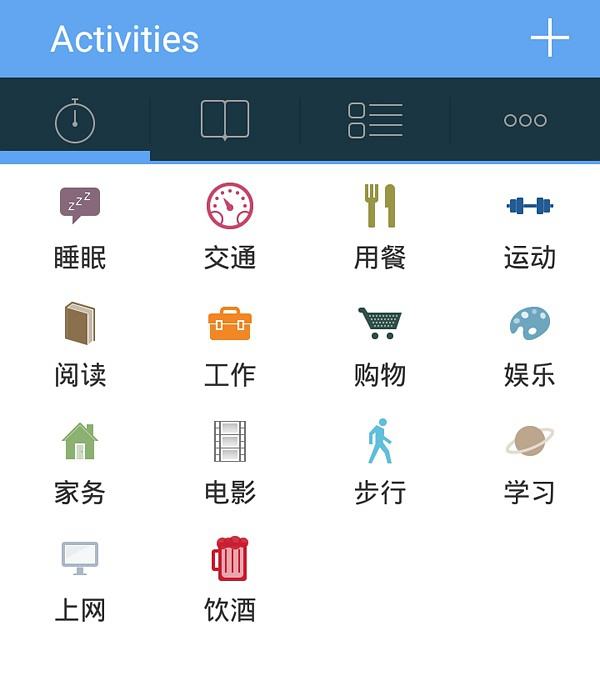Switch to the stopwatch timer tab
The image size is (600, 681).
point(75,120)
